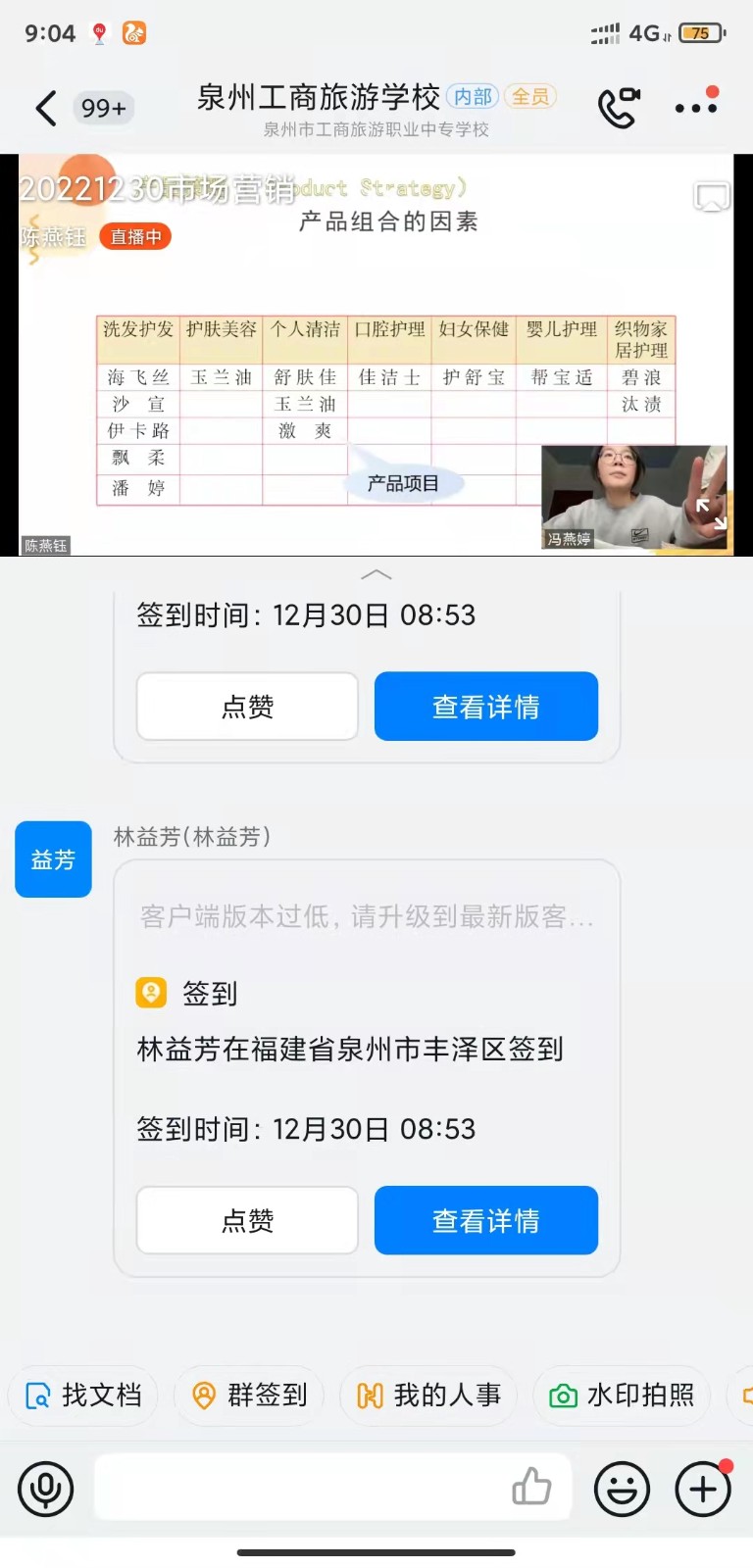
Task: Open the 找文档 shortcut
Action: (x=84, y=1396)
